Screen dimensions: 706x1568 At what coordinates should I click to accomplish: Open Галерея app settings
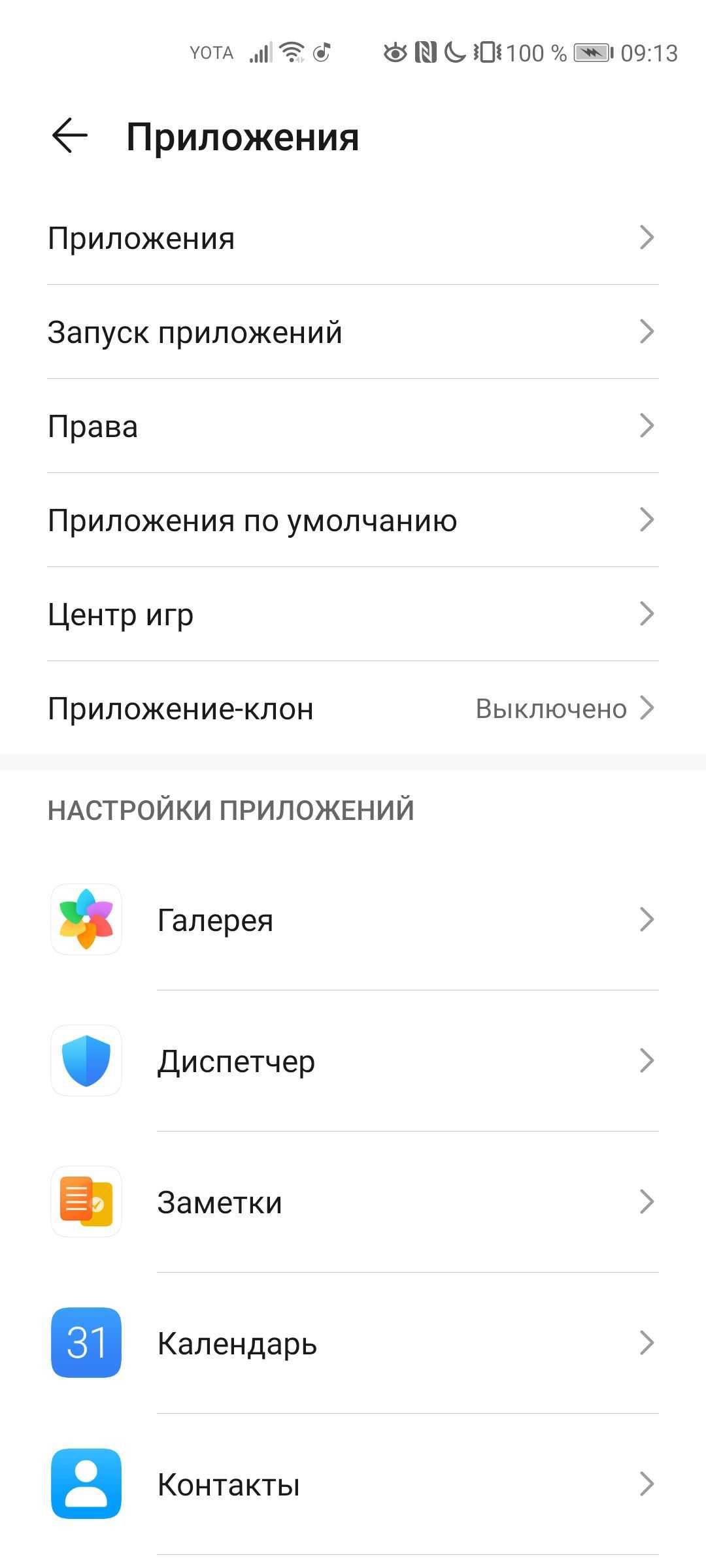pyautogui.click(x=353, y=920)
